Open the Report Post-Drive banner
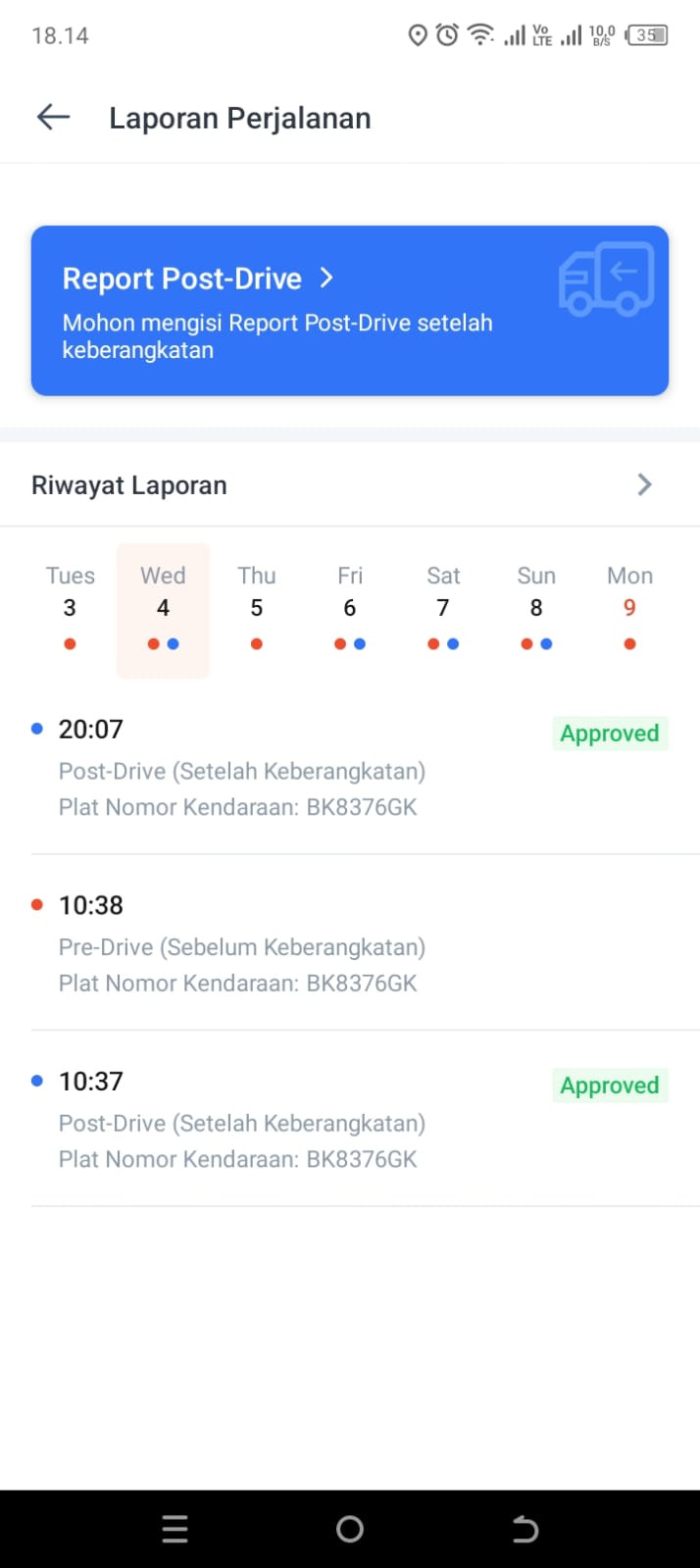 pos(350,311)
